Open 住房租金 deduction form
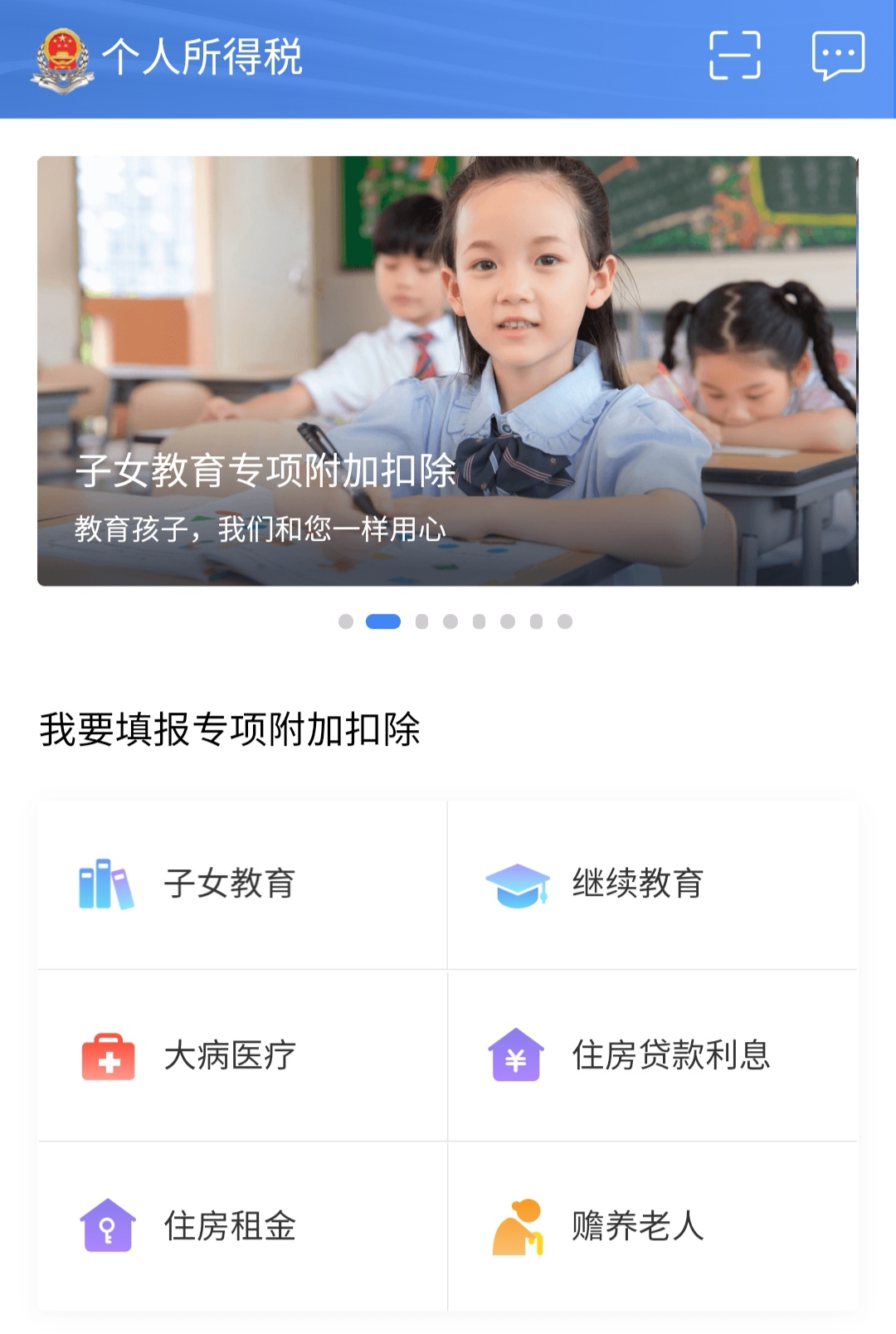The height and width of the screenshot is (1334, 896). pos(241,1226)
